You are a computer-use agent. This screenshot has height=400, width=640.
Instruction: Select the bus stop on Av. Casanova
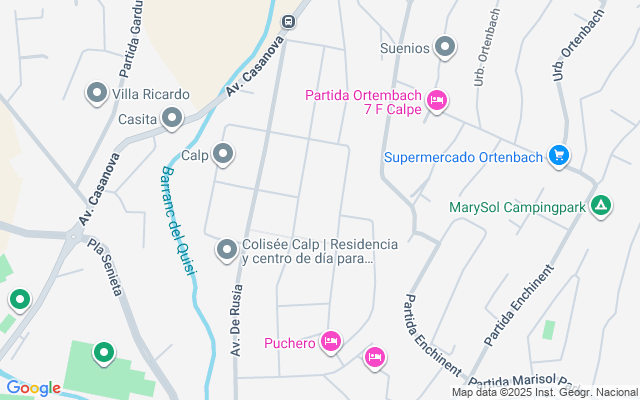click(288, 20)
